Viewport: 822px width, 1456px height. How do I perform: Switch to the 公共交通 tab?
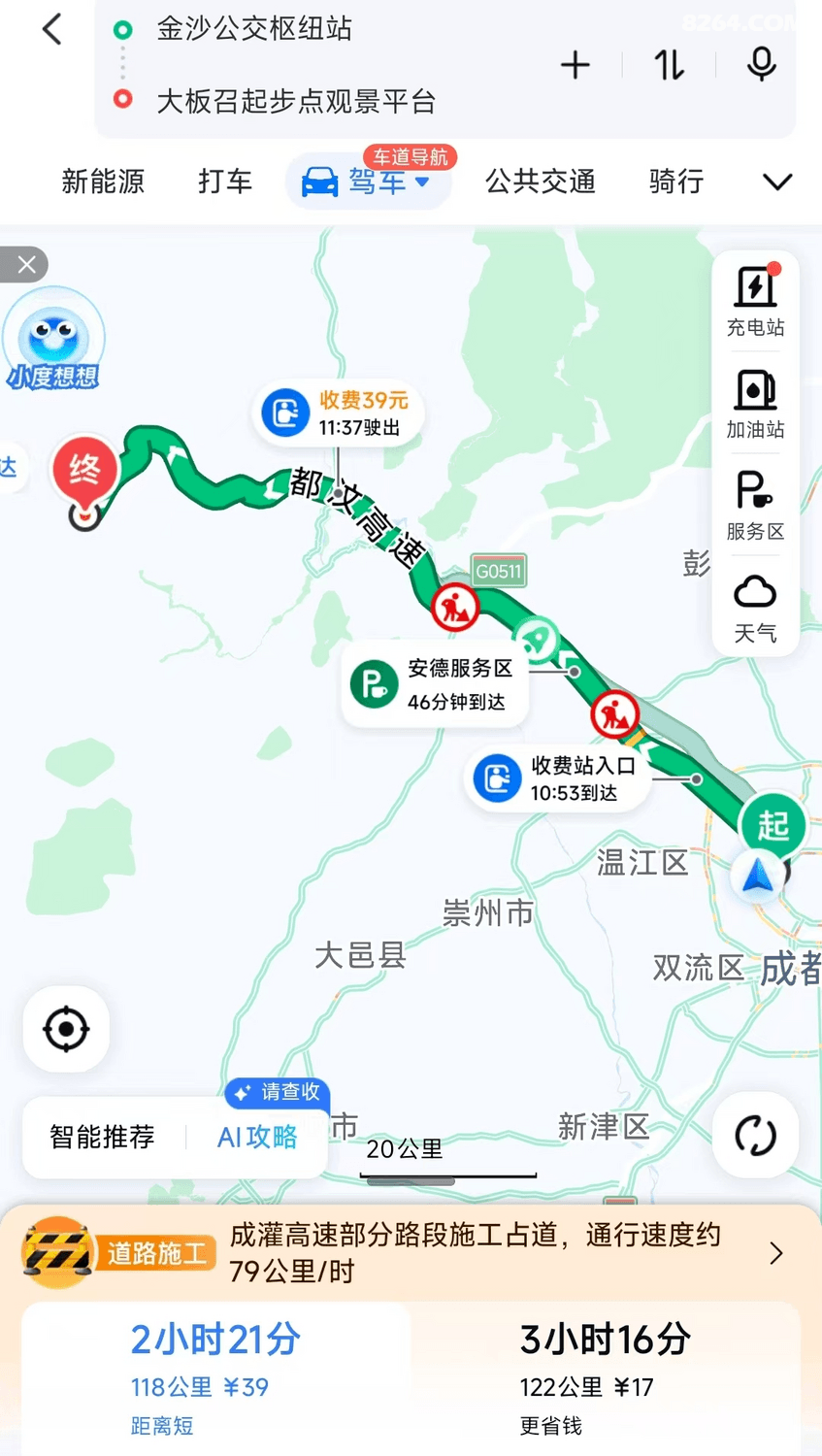(x=541, y=182)
